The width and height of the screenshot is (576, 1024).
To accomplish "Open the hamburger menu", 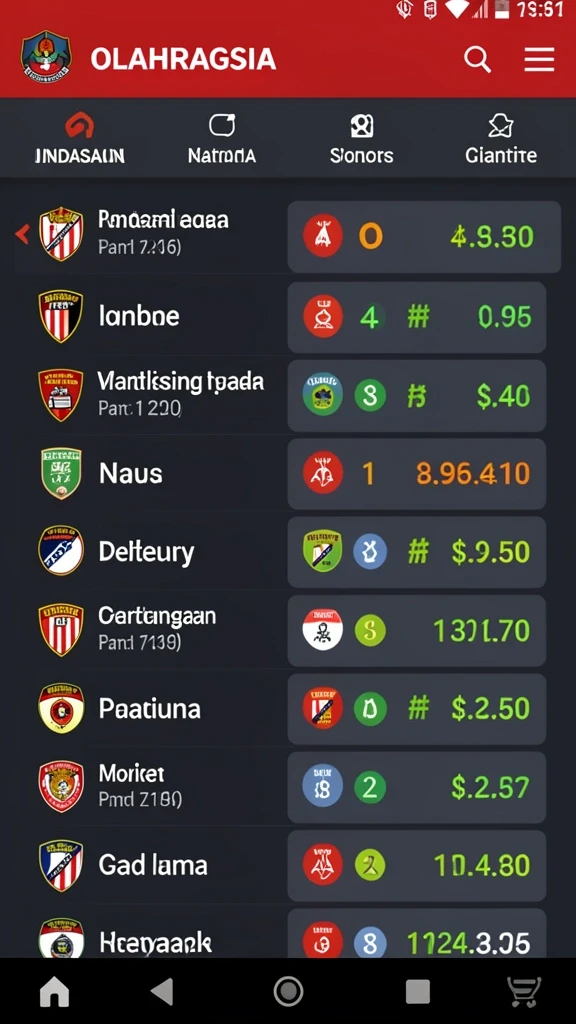I will tap(539, 60).
